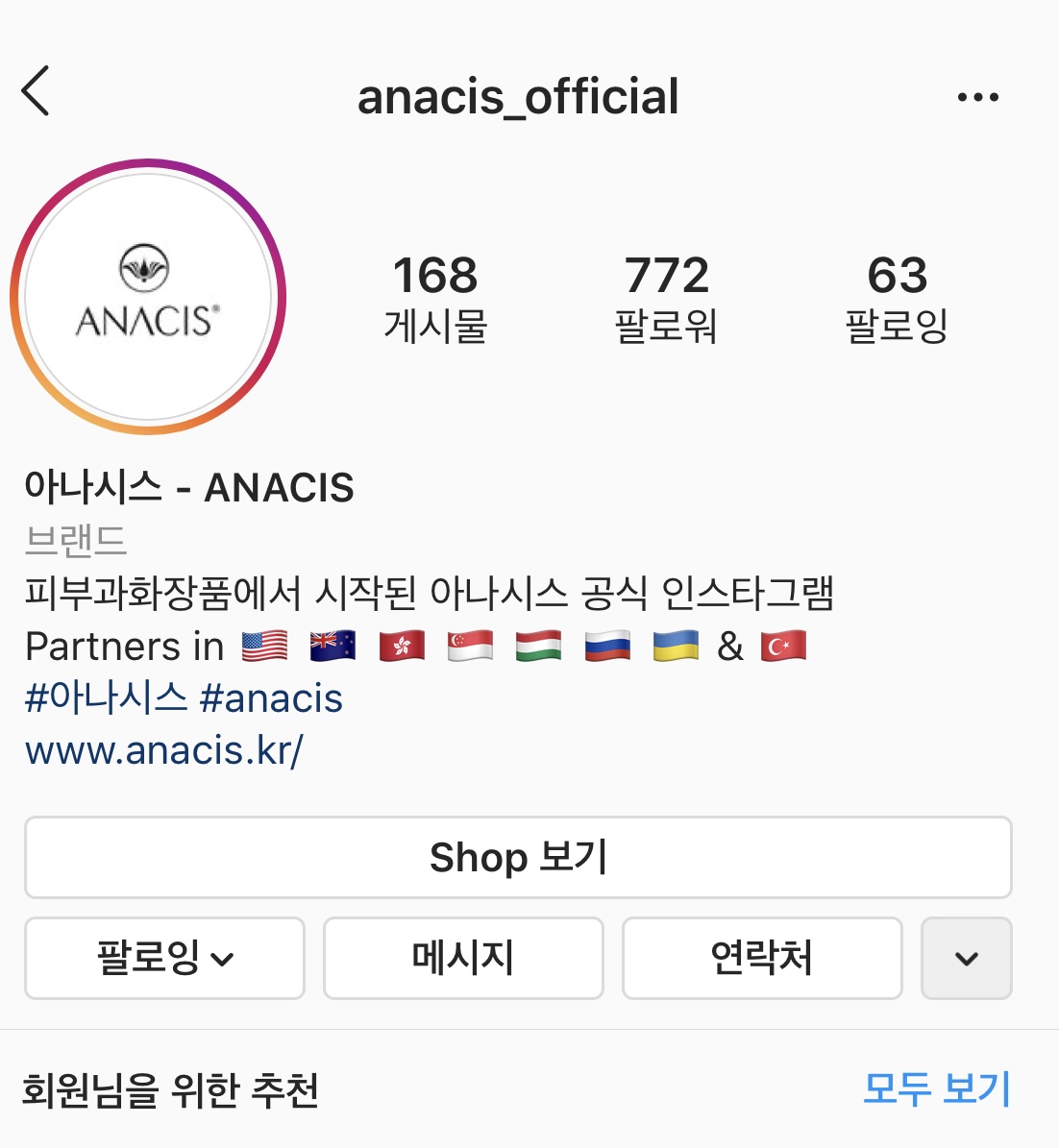Open the 연락처 contact options
The height and width of the screenshot is (1148, 1059).
coord(762,958)
